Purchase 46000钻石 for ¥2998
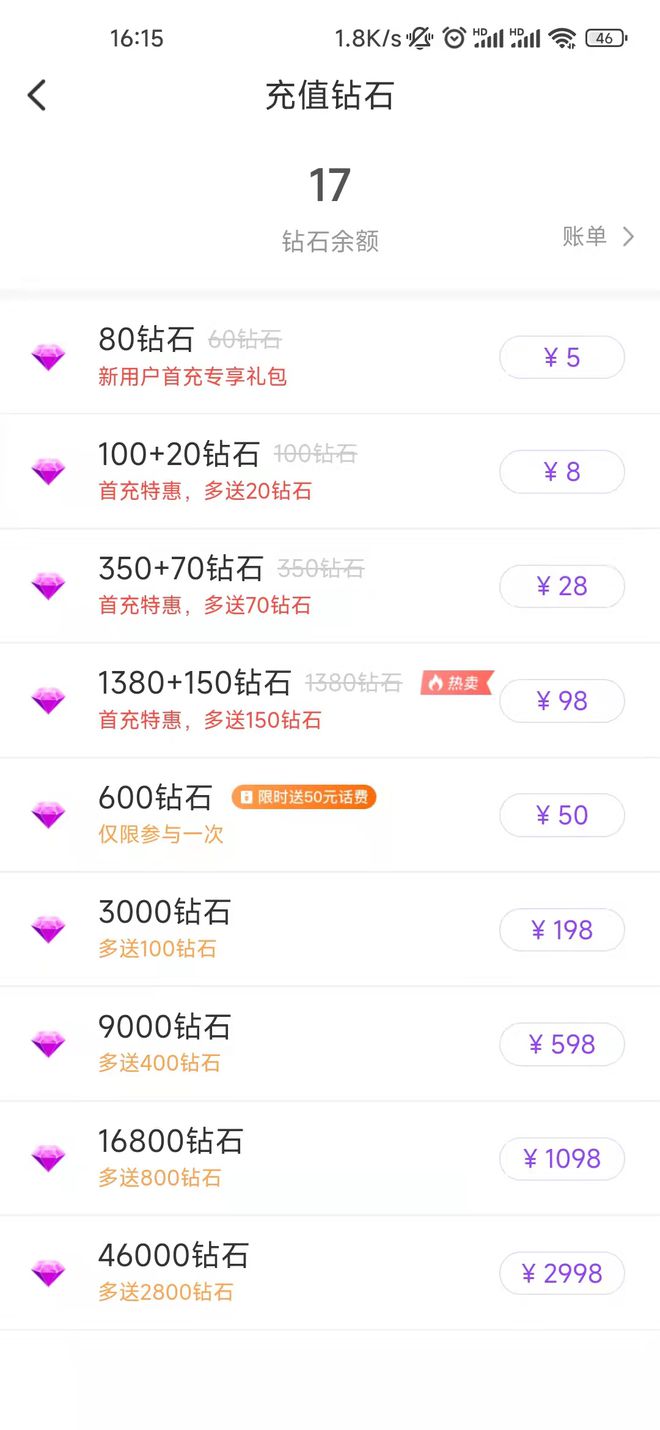Image resolution: width=660 pixels, height=1430 pixels. point(562,1273)
